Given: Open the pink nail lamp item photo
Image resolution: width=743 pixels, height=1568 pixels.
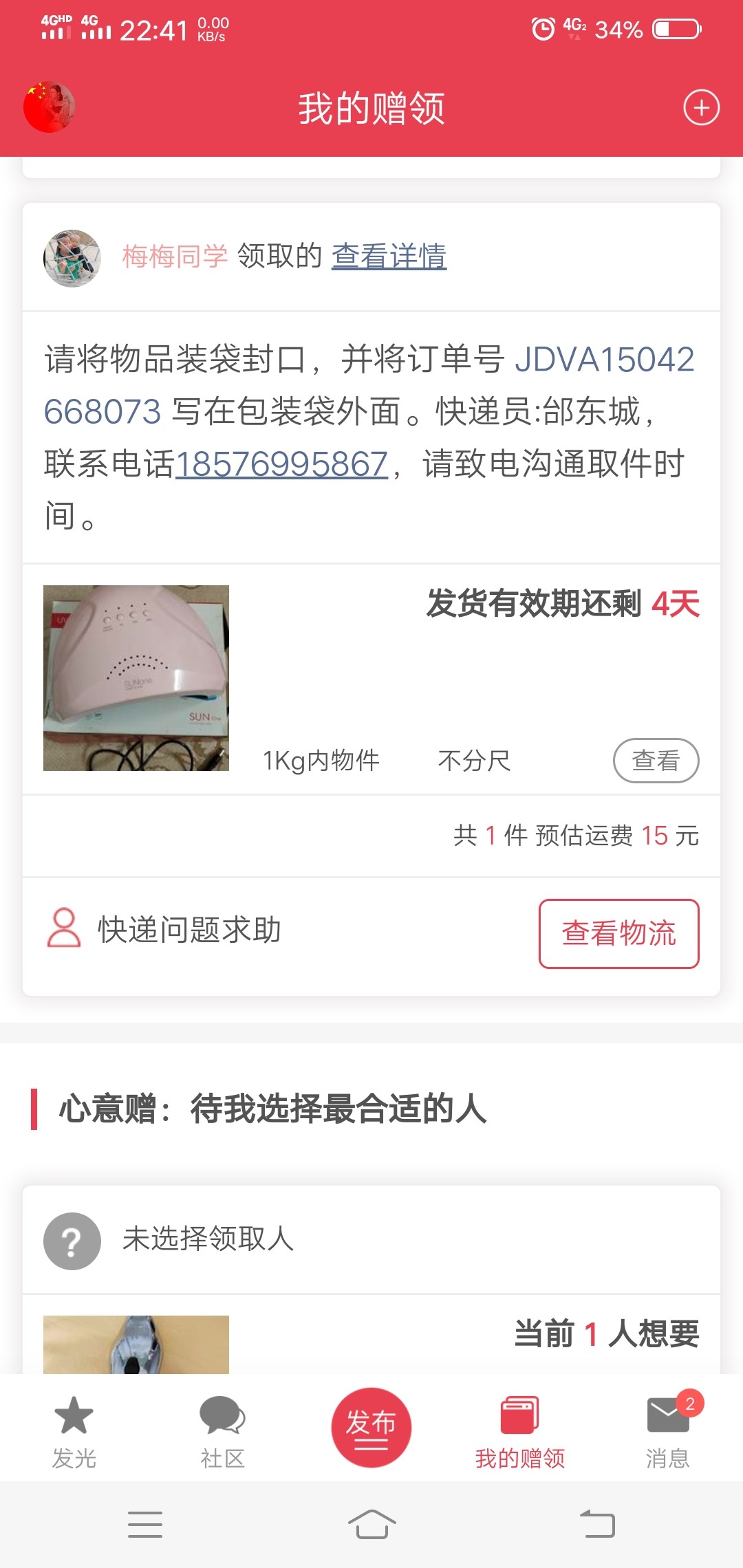Looking at the screenshot, I should pos(136,678).
